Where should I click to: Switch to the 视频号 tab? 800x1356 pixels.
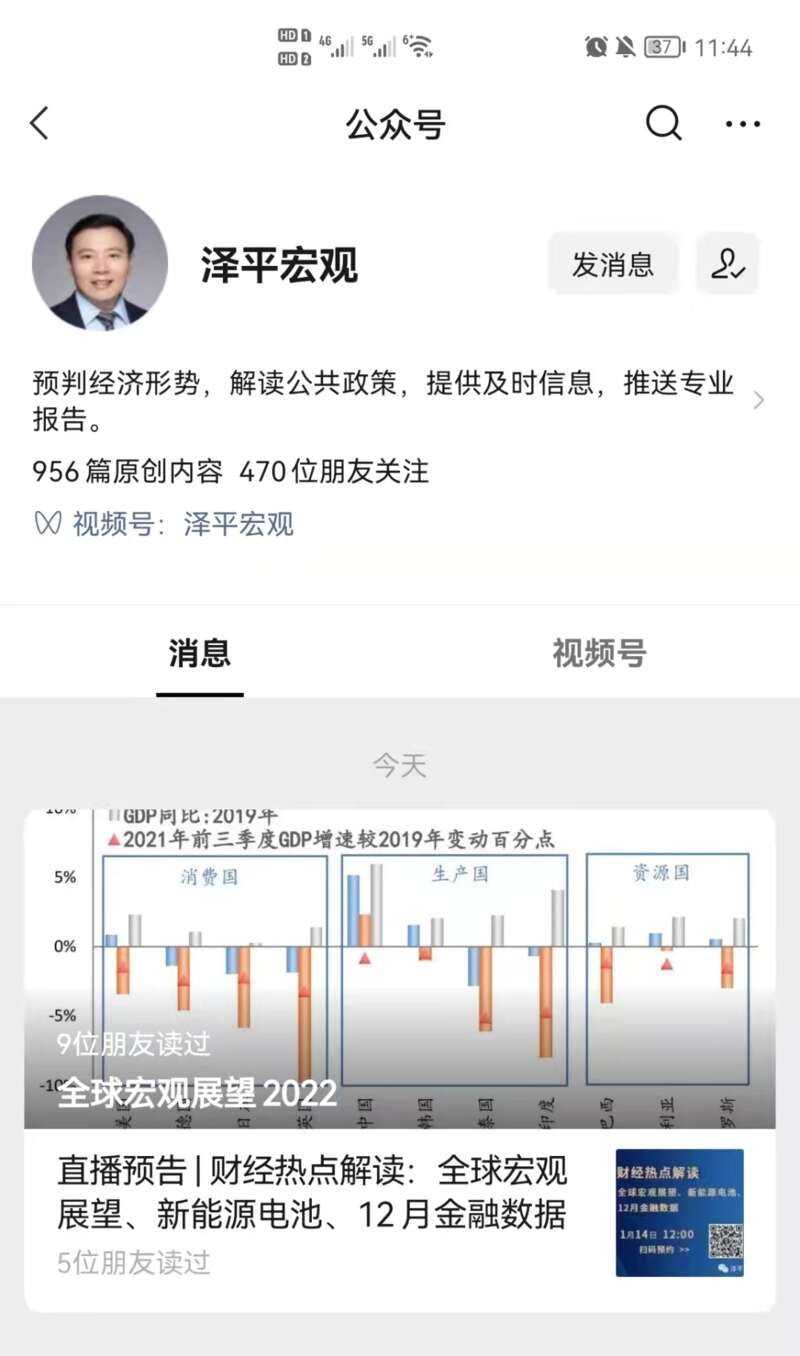599,653
